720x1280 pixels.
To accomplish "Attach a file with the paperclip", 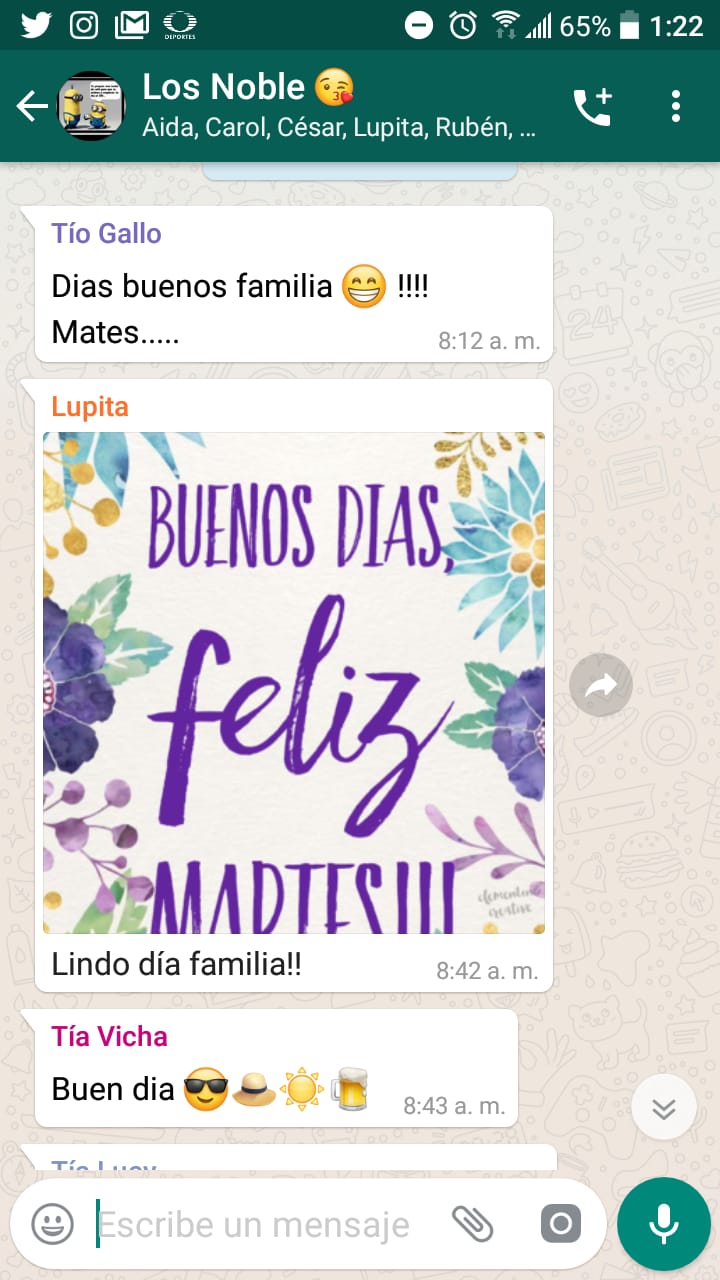I will 473,1223.
